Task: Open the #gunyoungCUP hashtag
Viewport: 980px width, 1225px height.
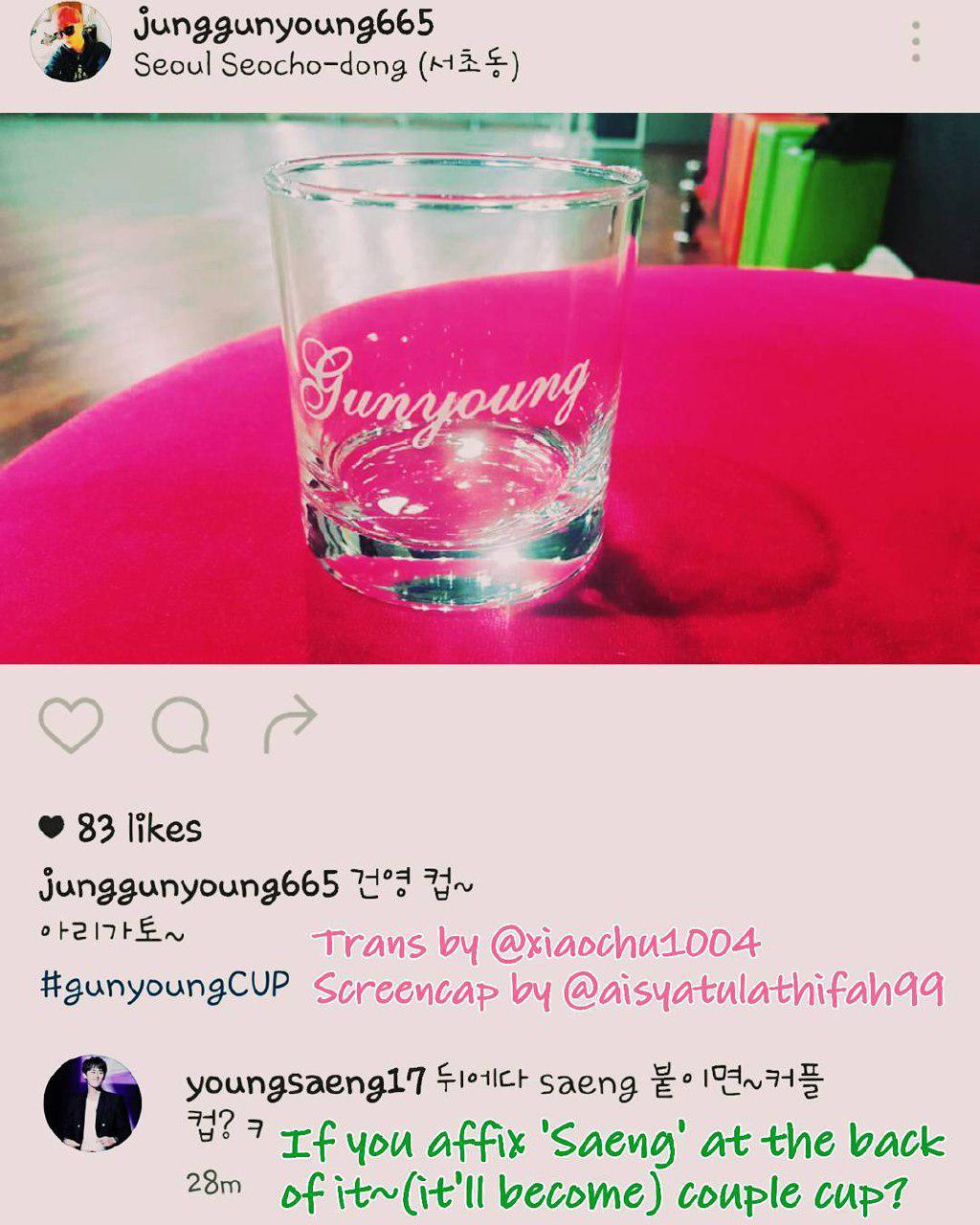Action: pos(165,985)
